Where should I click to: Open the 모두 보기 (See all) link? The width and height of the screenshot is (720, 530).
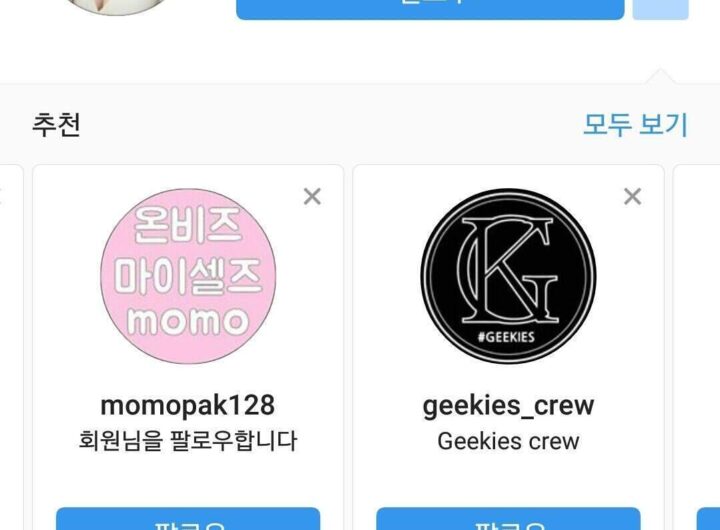point(635,125)
